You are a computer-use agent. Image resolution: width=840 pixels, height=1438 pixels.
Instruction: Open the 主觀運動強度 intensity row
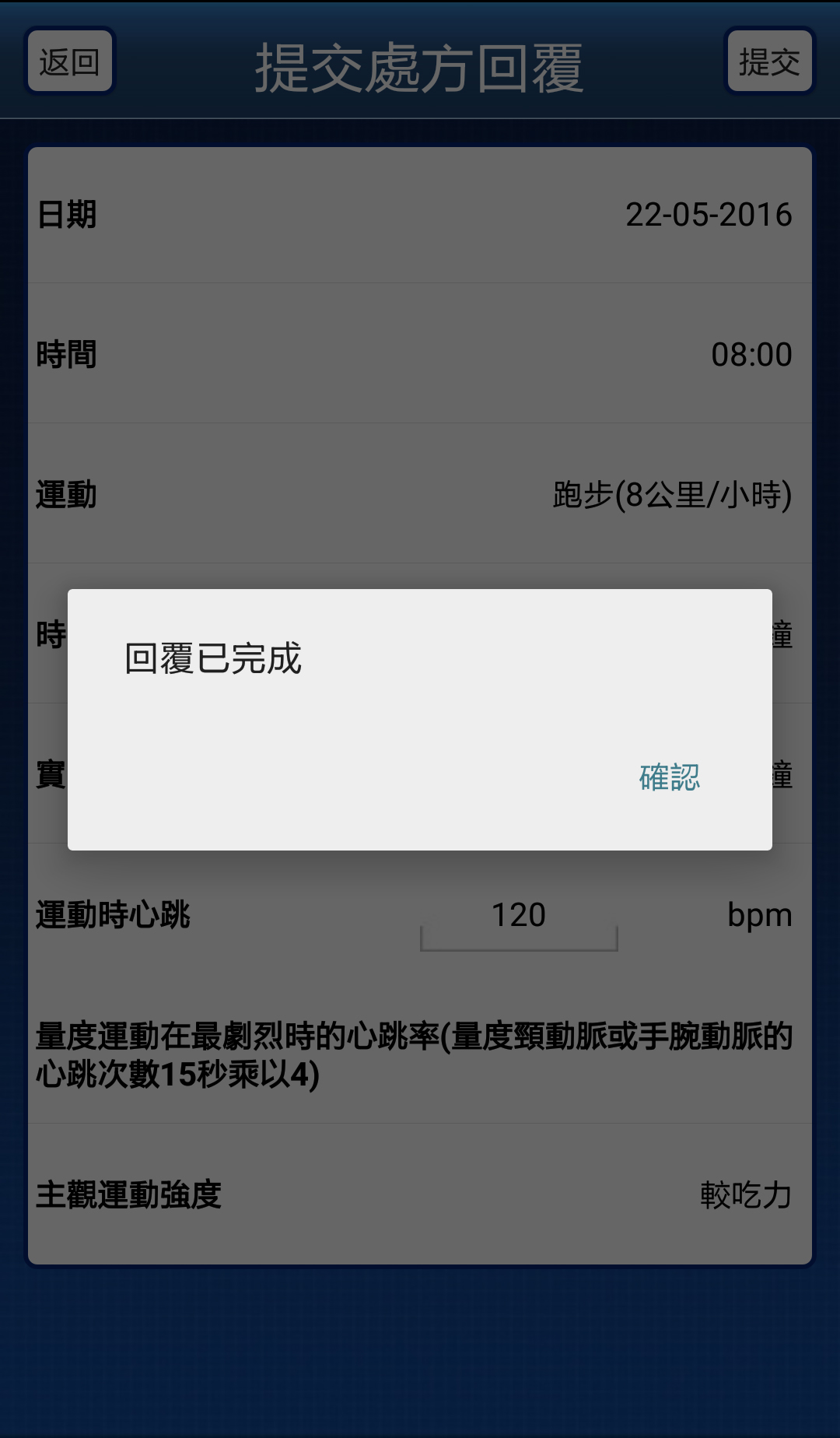[420, 1195]
